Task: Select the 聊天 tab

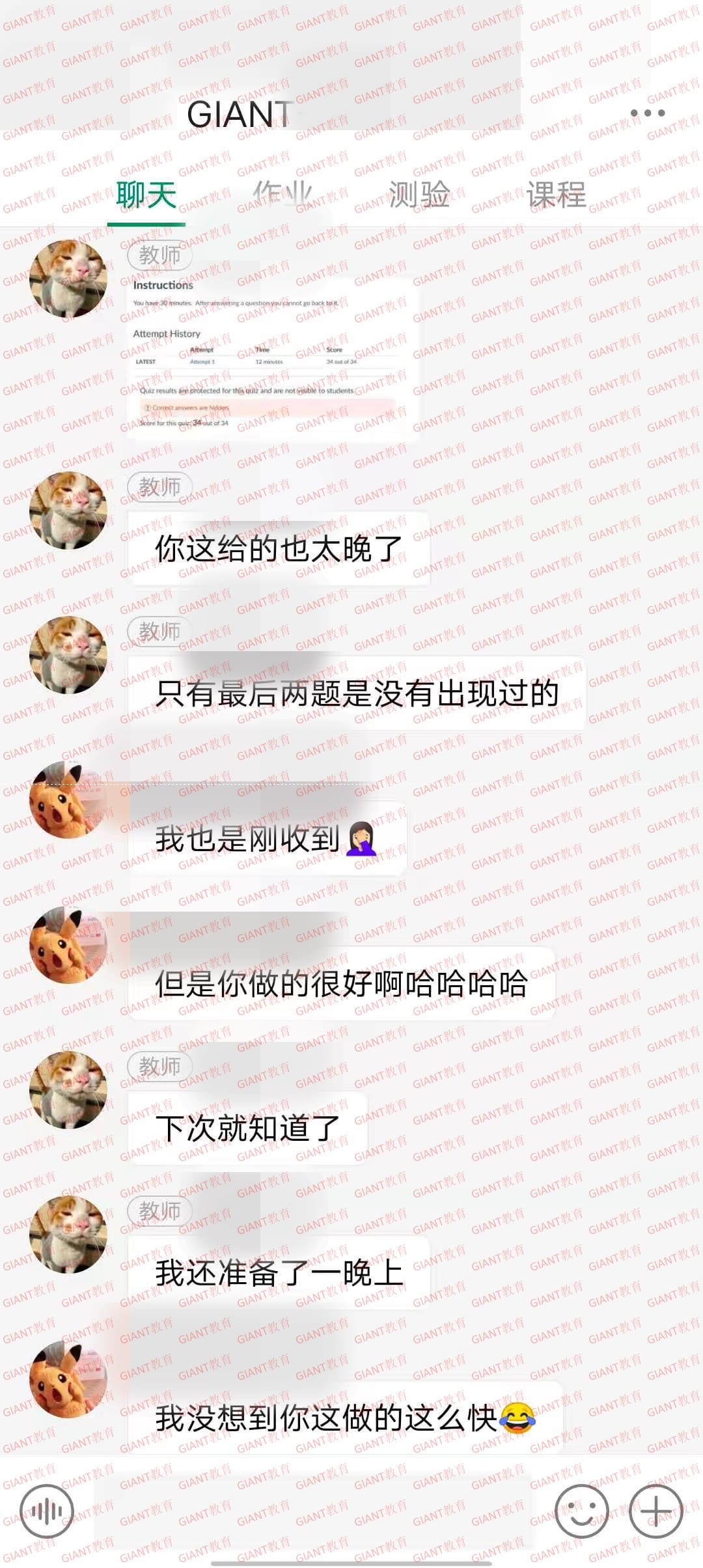Action: pos(146,195)
